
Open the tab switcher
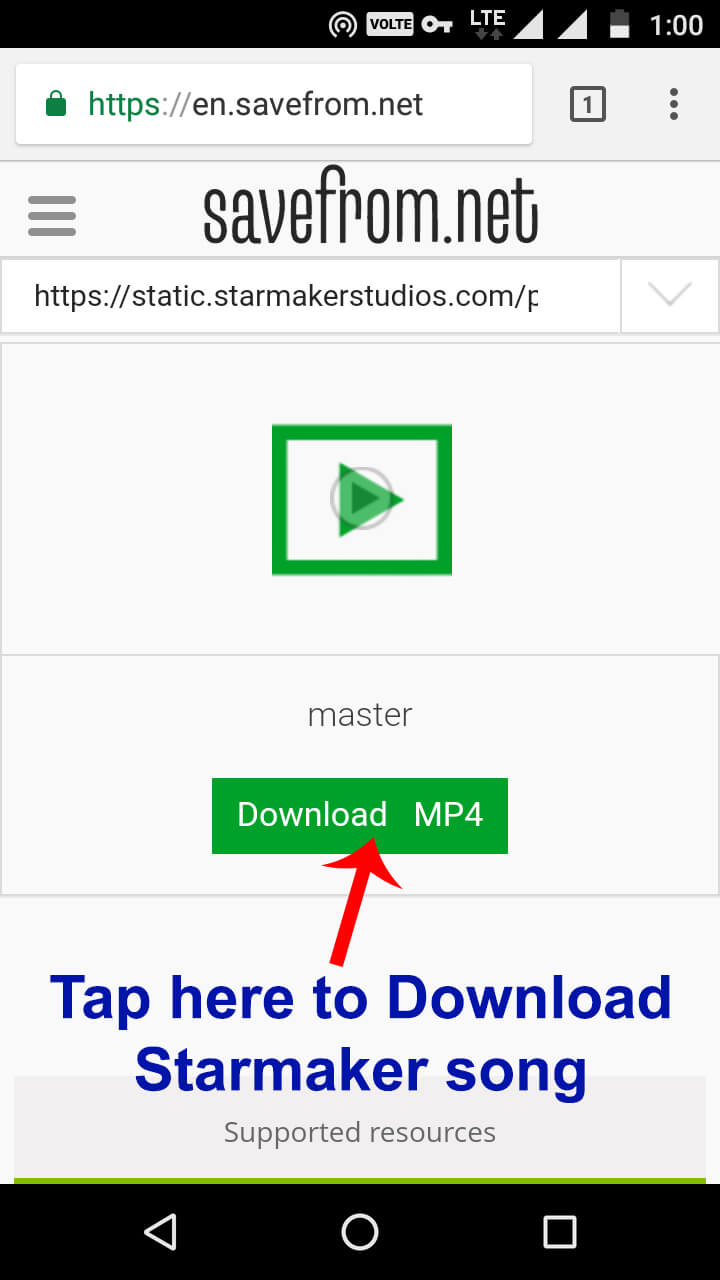tap(588, 104)
